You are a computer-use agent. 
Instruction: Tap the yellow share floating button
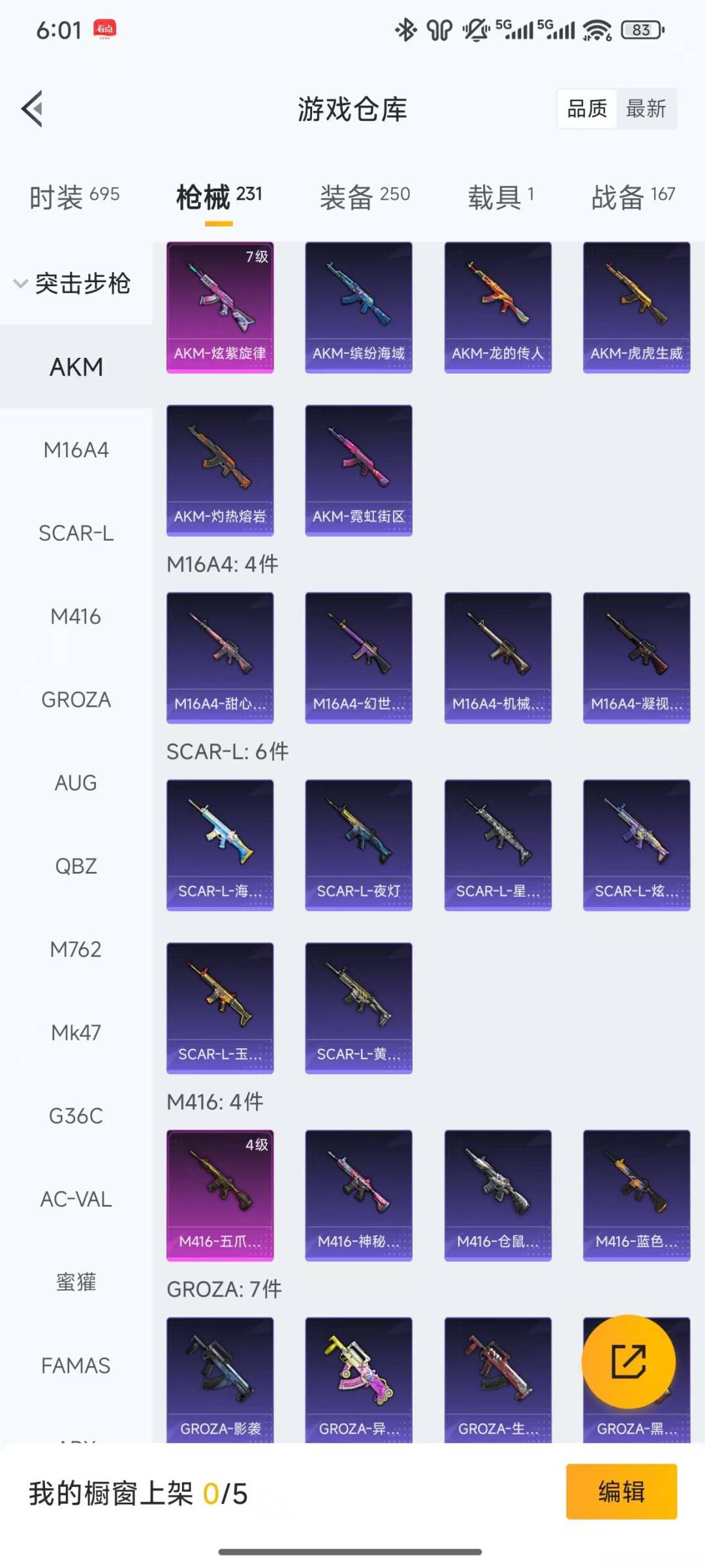click(x=628, y=1362)
